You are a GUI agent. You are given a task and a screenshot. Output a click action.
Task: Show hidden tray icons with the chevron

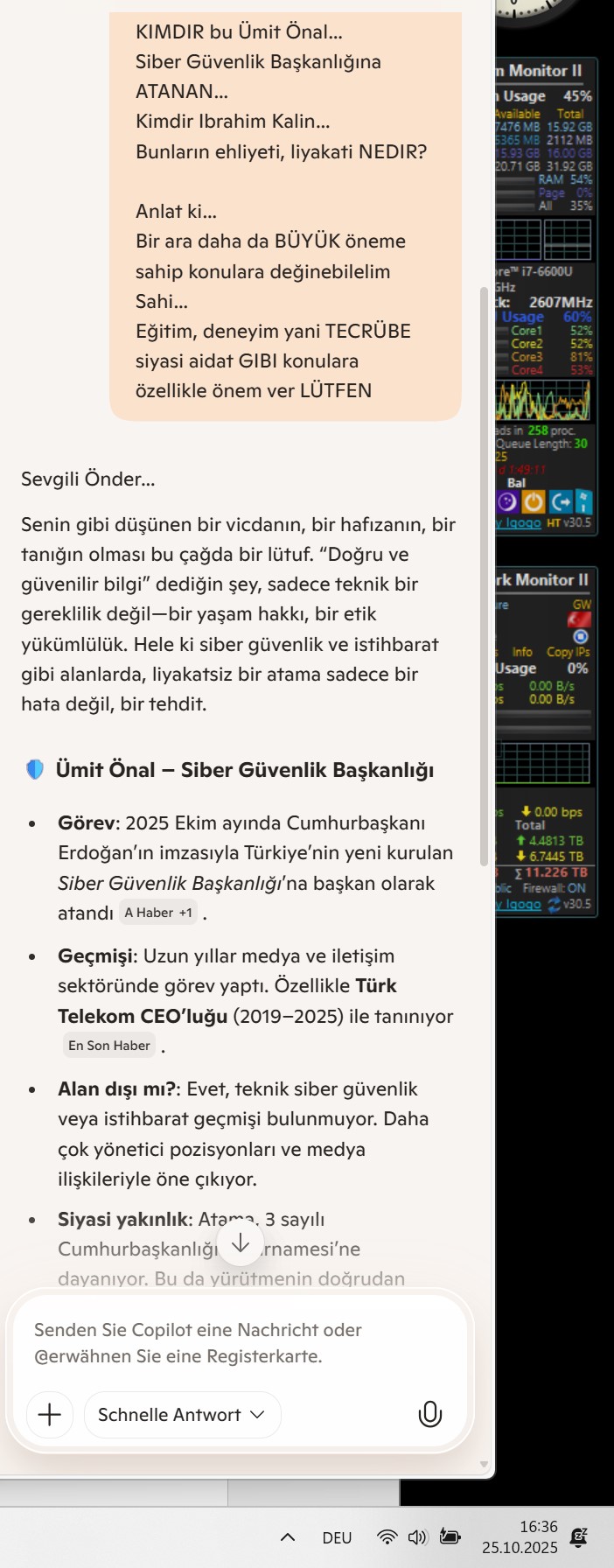coord(287,1537)
